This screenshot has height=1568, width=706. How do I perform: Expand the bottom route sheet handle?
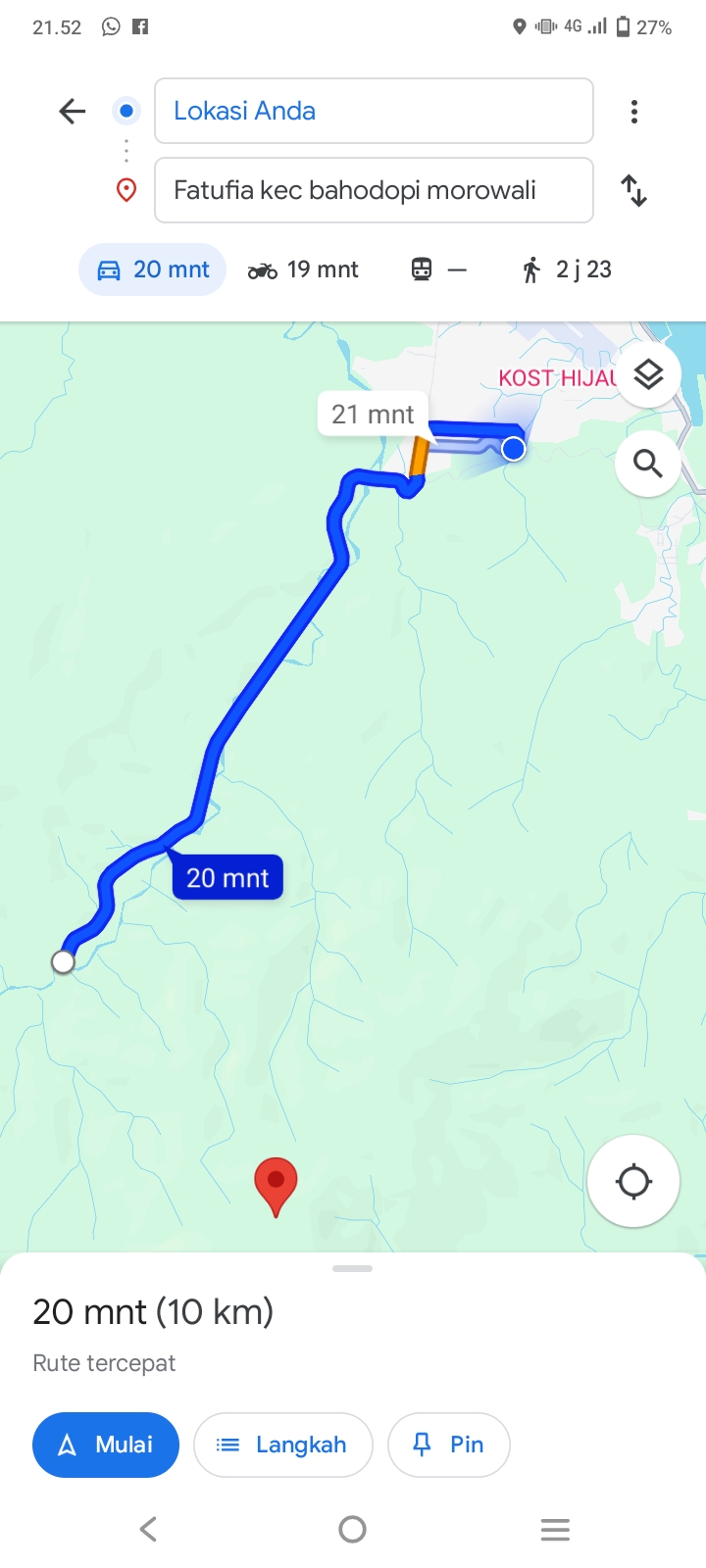pyautogui.click(x=353, y=1268)
